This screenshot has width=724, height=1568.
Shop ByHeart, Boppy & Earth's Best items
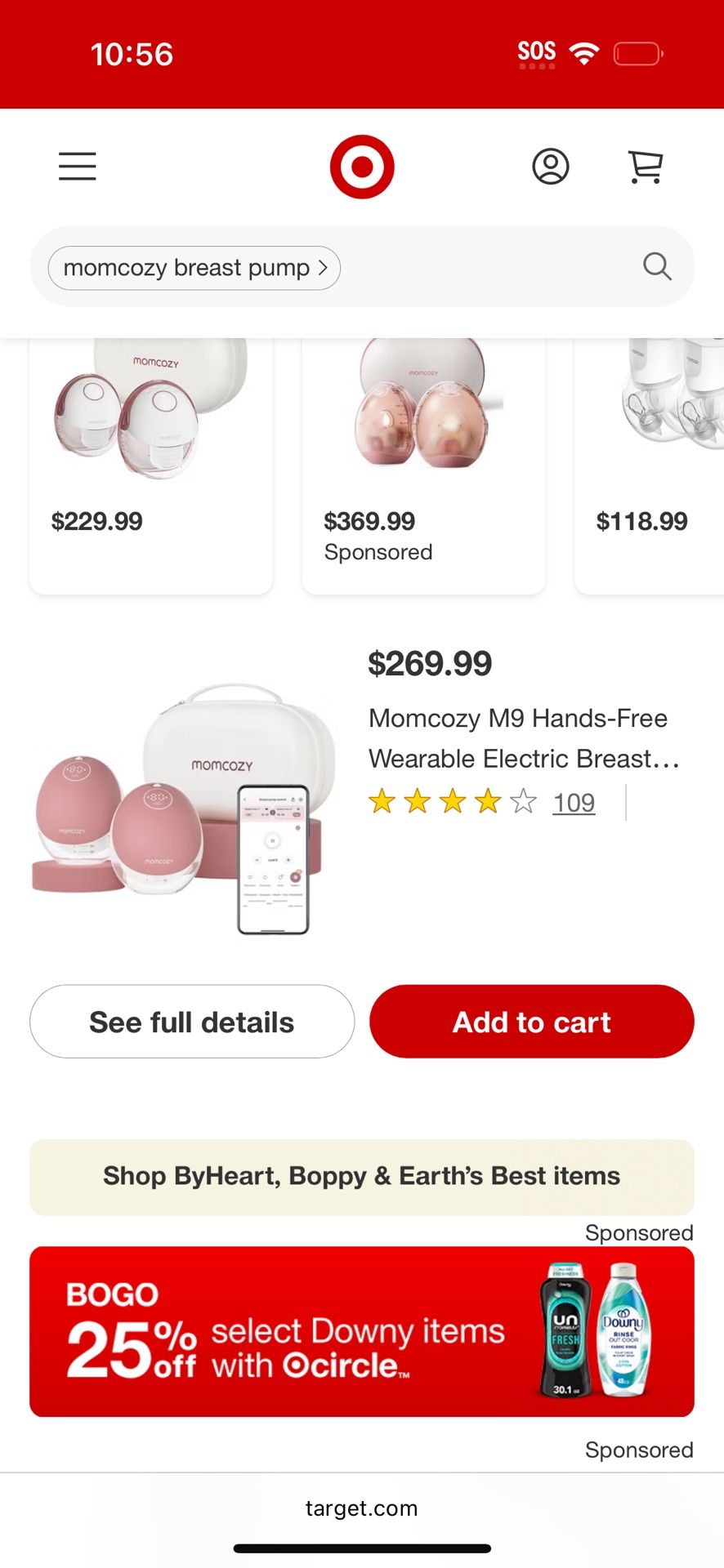362,1177
